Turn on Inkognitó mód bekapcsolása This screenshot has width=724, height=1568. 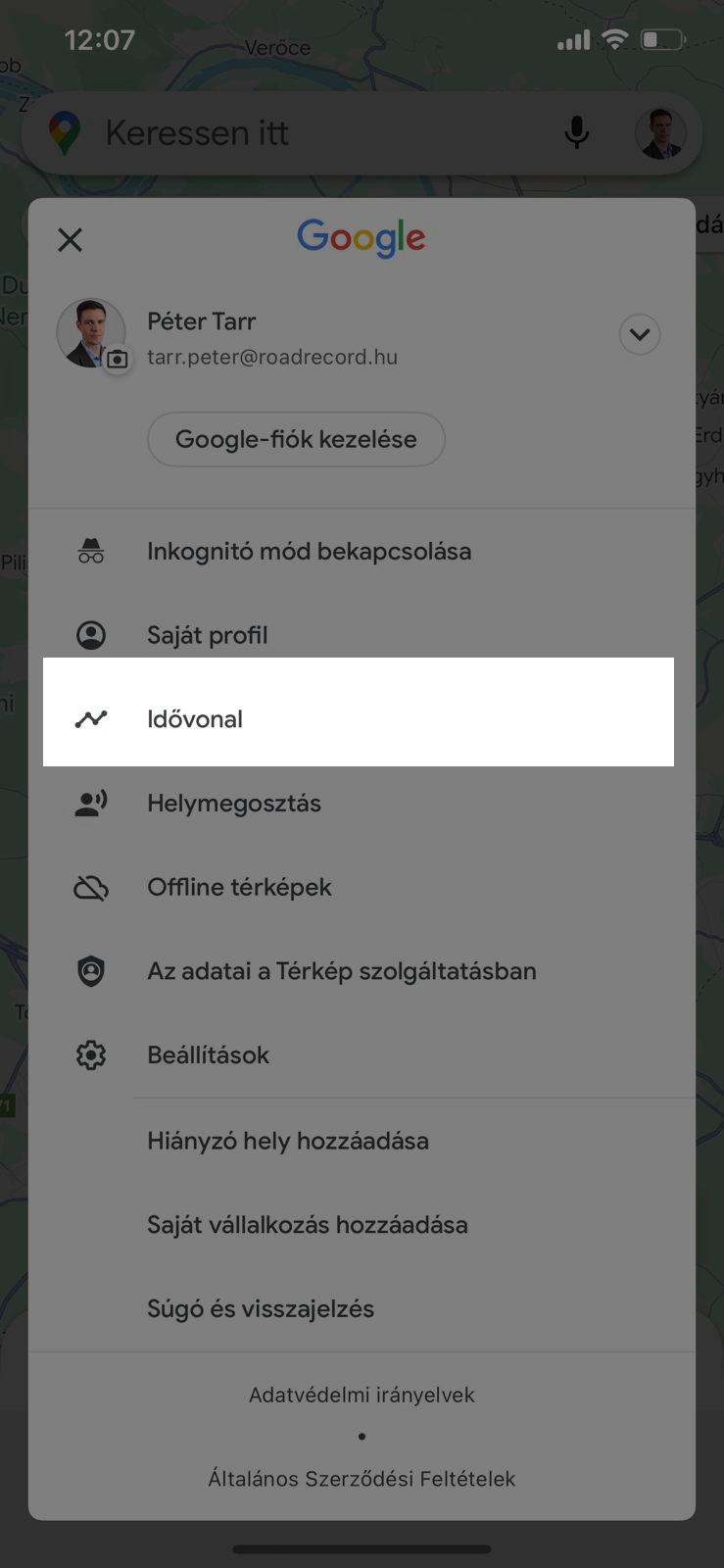[x=362, y=551]
